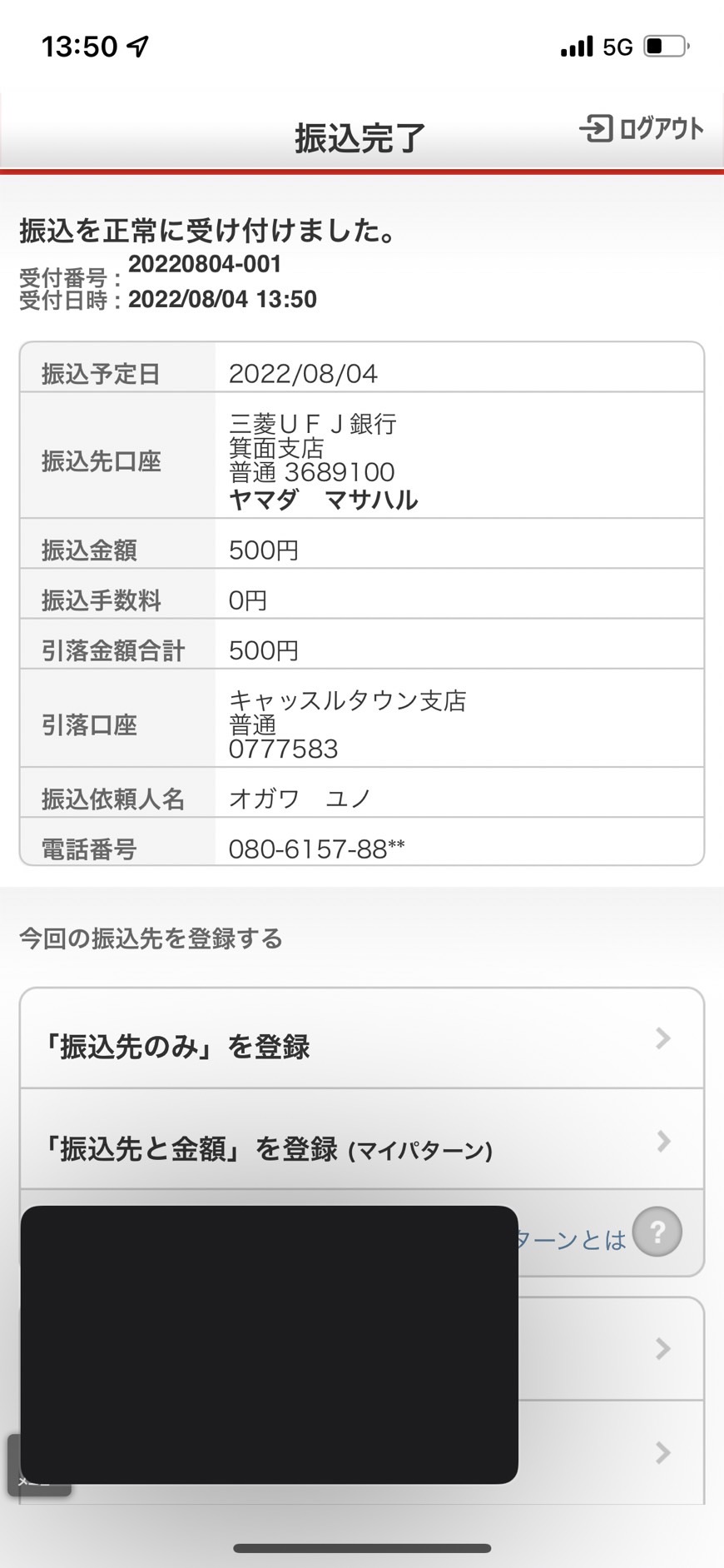Image resolution: width=724 pixels, height=1568 pixels.
Task: Register destination and amount as マイパターン
Action: [362, 1139]
